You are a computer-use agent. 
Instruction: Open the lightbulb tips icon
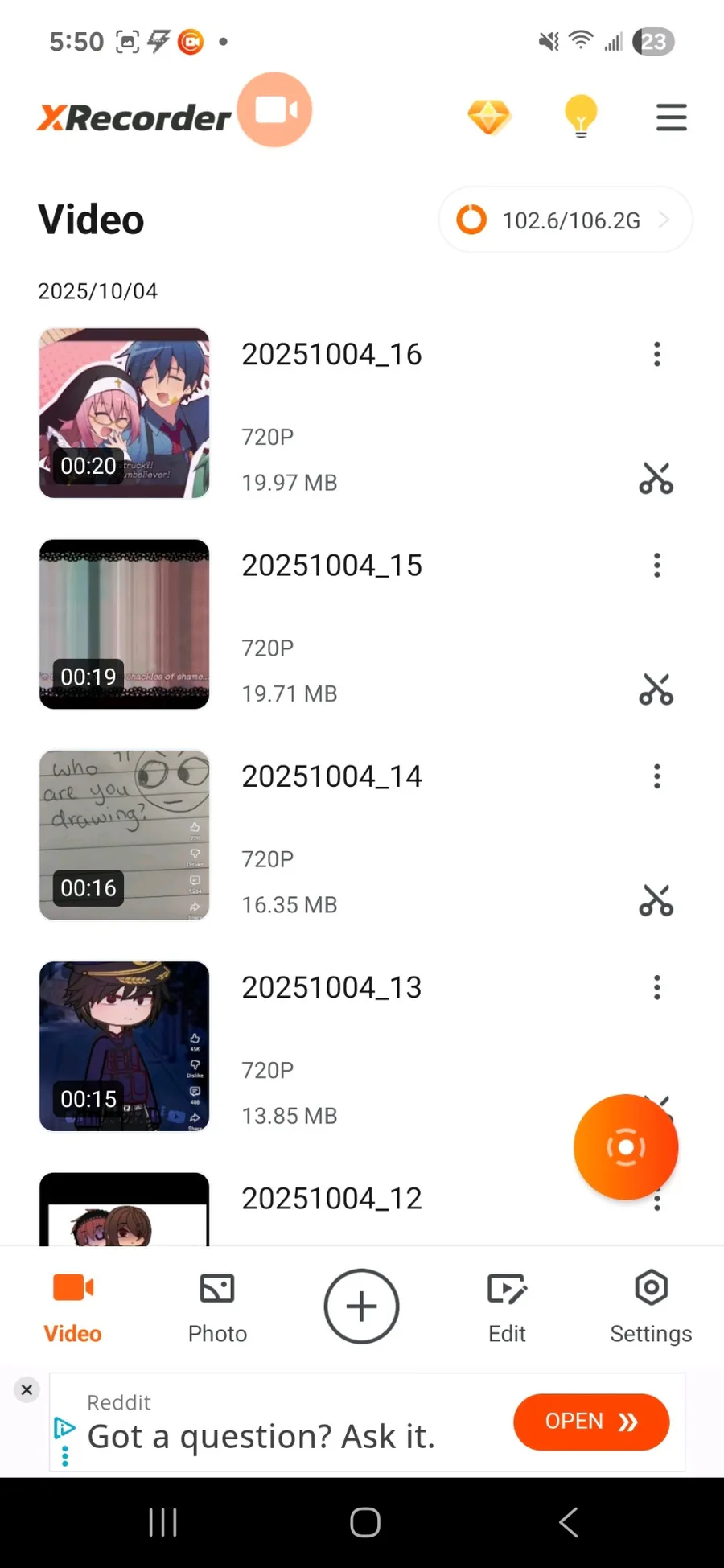click(x=580, y=117)
